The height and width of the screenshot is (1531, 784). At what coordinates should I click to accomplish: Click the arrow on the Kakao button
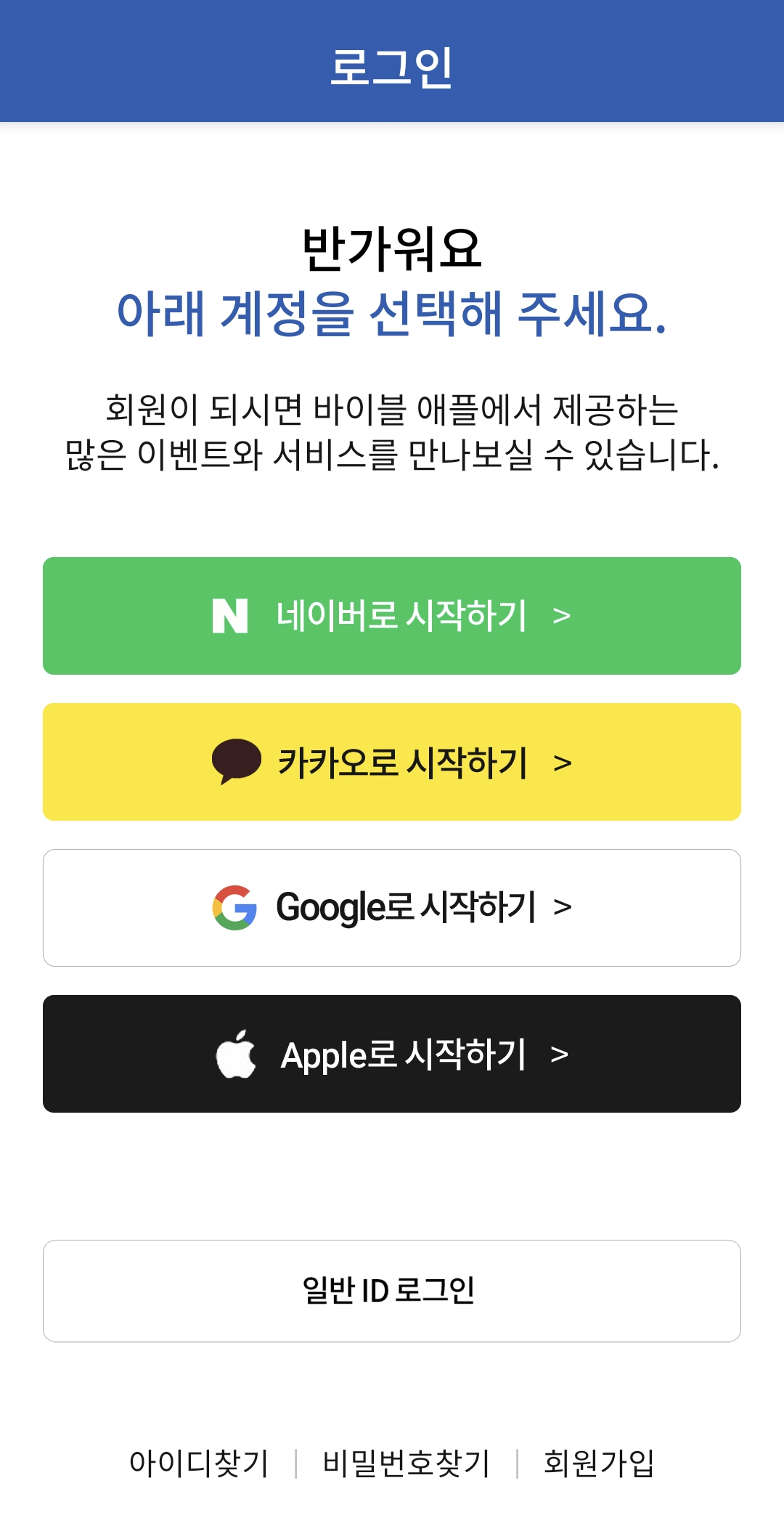[x=562, y=762]
